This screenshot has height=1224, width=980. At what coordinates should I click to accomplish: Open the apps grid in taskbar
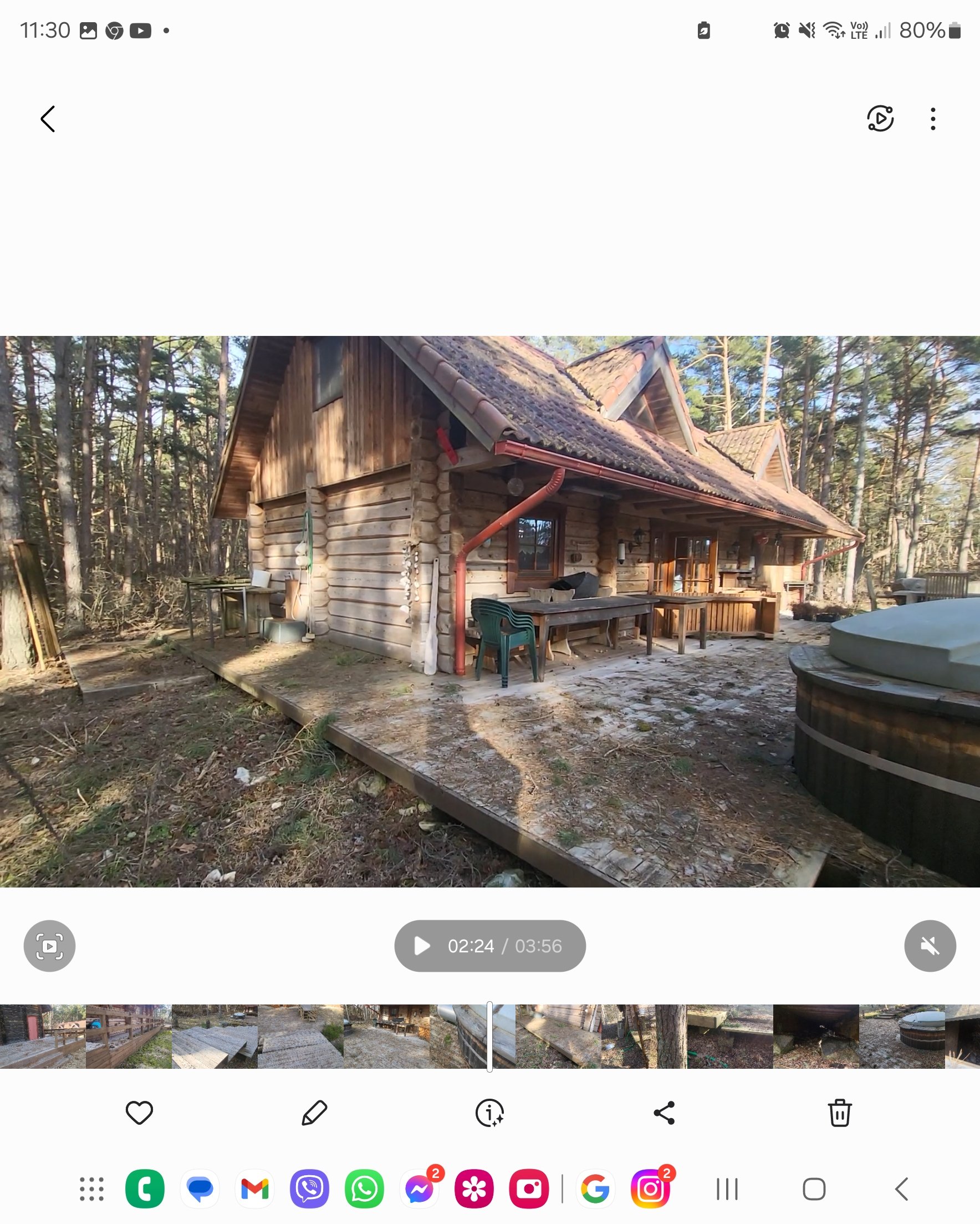pyautogui.click(x=91, y=1189)
